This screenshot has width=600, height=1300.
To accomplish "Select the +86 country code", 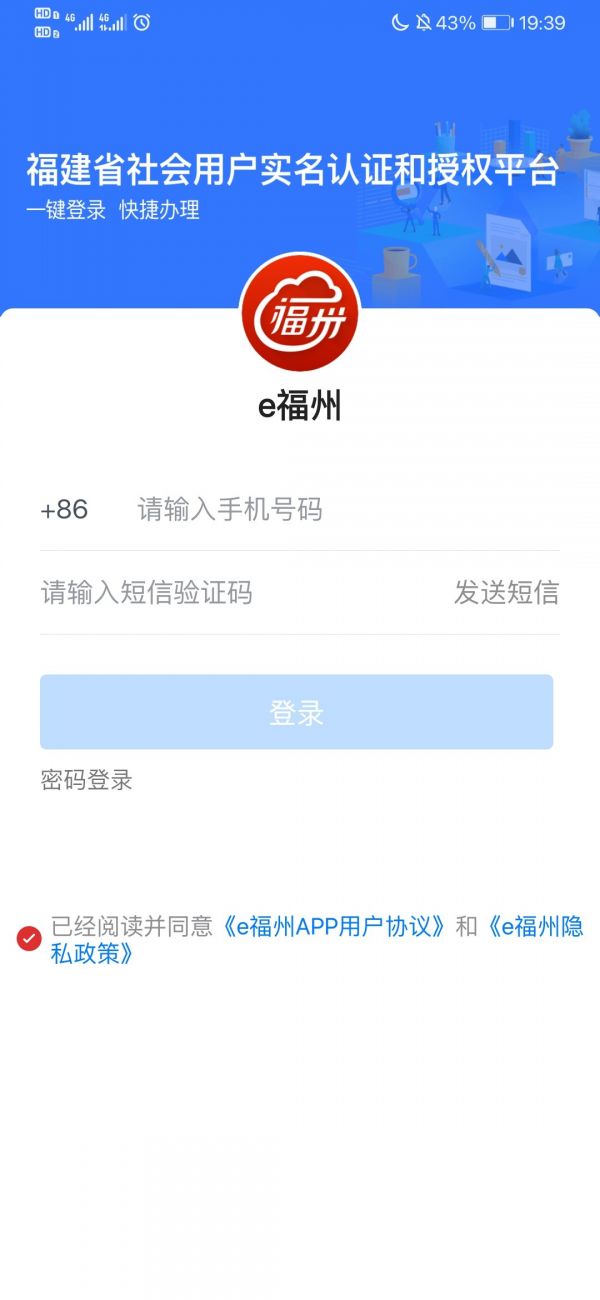I will (64, 510).
